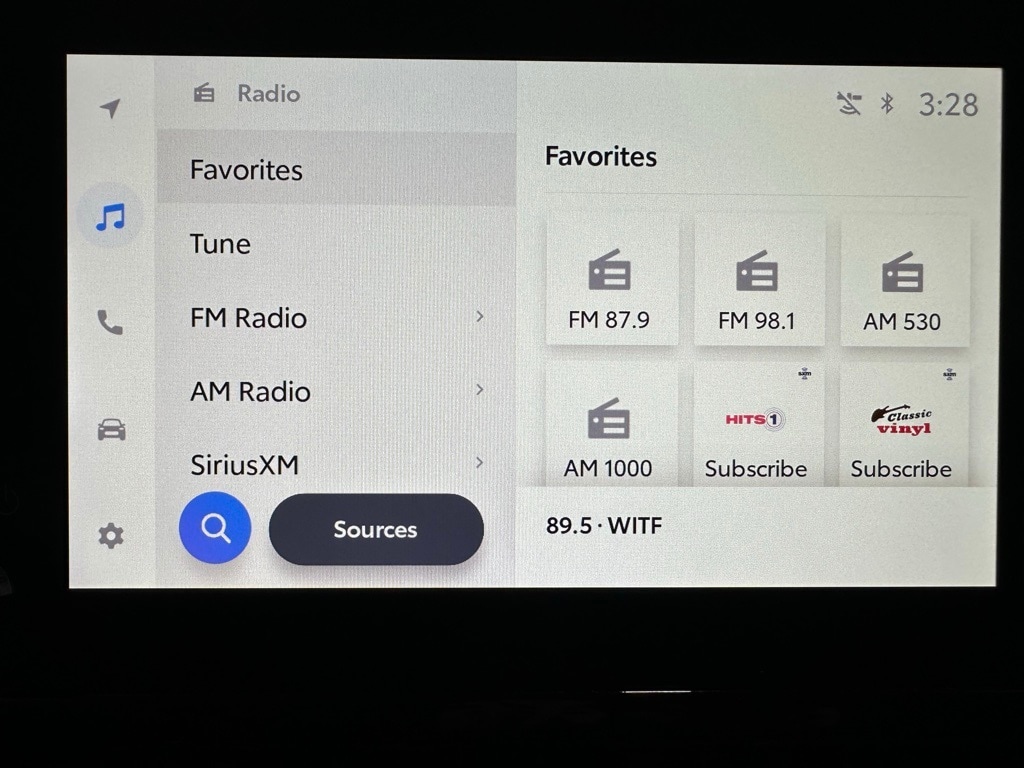1024x768 pixels.
Task: Open the phone section in the sidebar
Action: pyautogui.click(x=110, y=322)
